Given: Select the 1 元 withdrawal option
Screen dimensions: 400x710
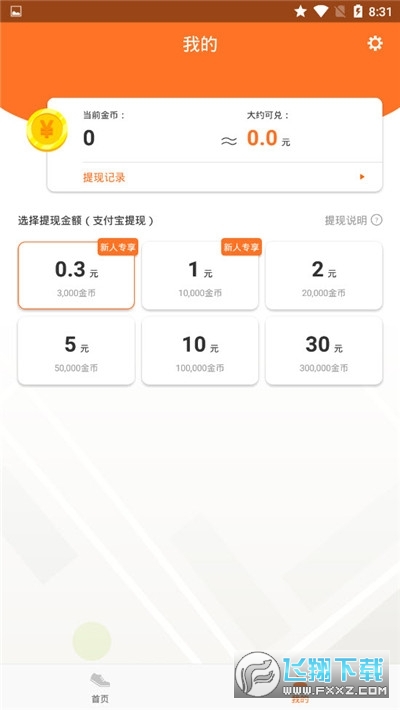Looking at the screenshot, I should pyautogui.click(x=200, y=275).
